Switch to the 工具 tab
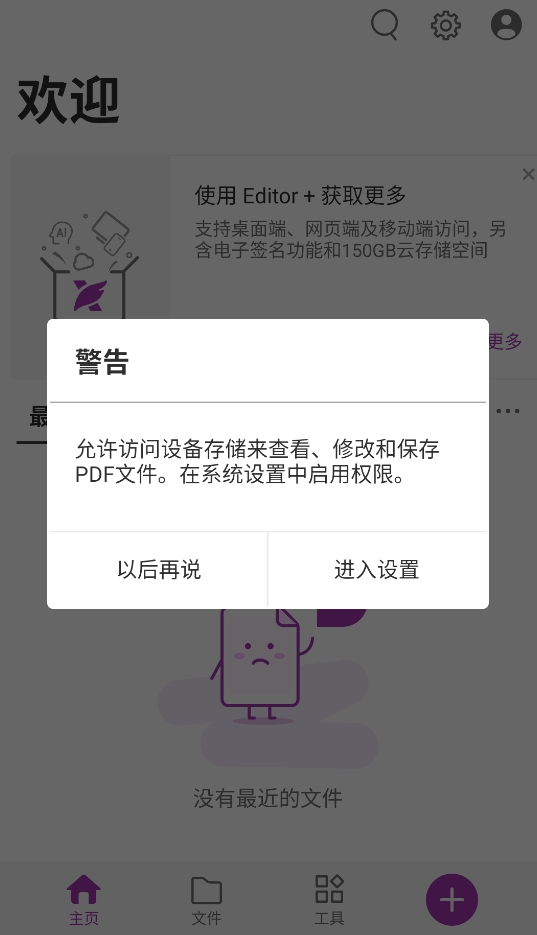Viewport: 537px width, 935px height. (329, 900)
